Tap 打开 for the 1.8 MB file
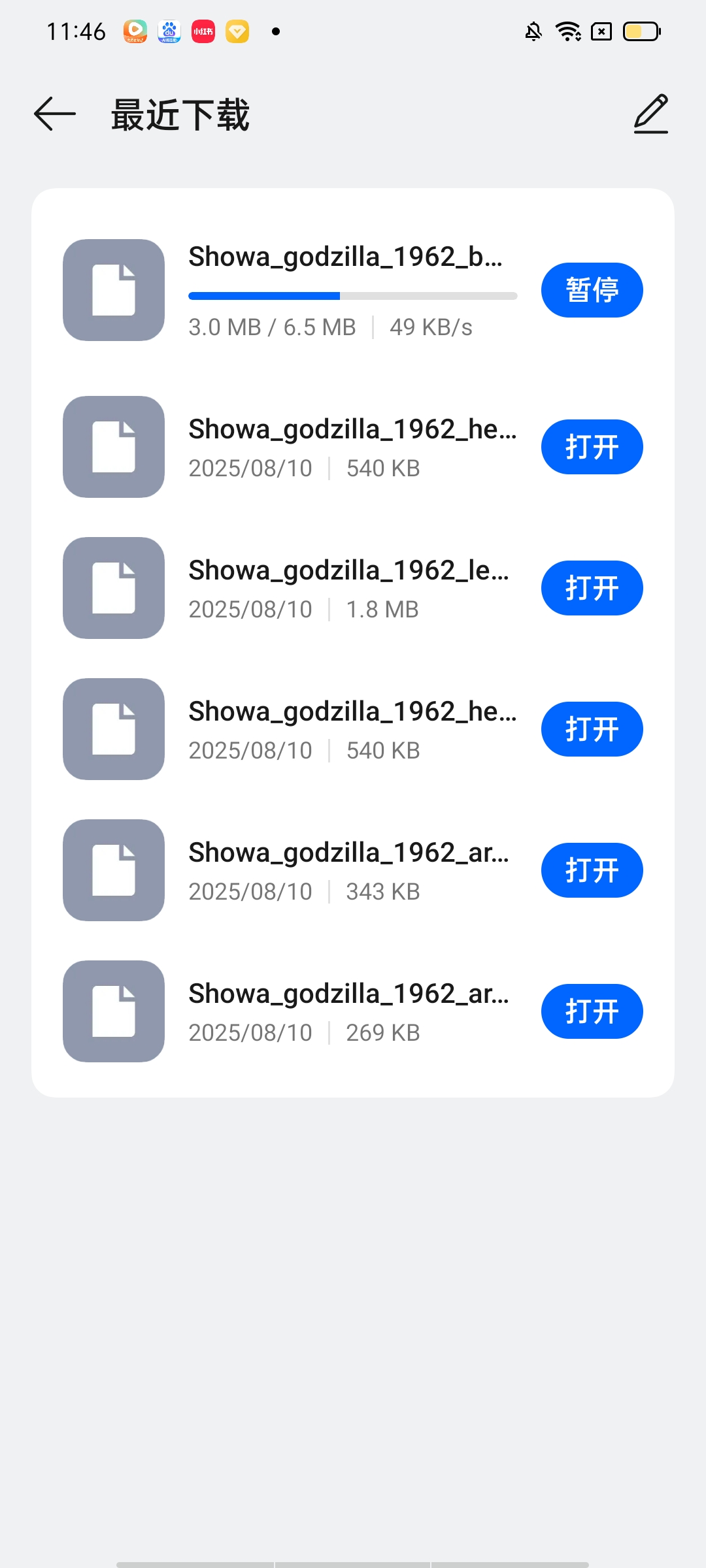This screenshot has height=1568, width=706. pos(592,588)
